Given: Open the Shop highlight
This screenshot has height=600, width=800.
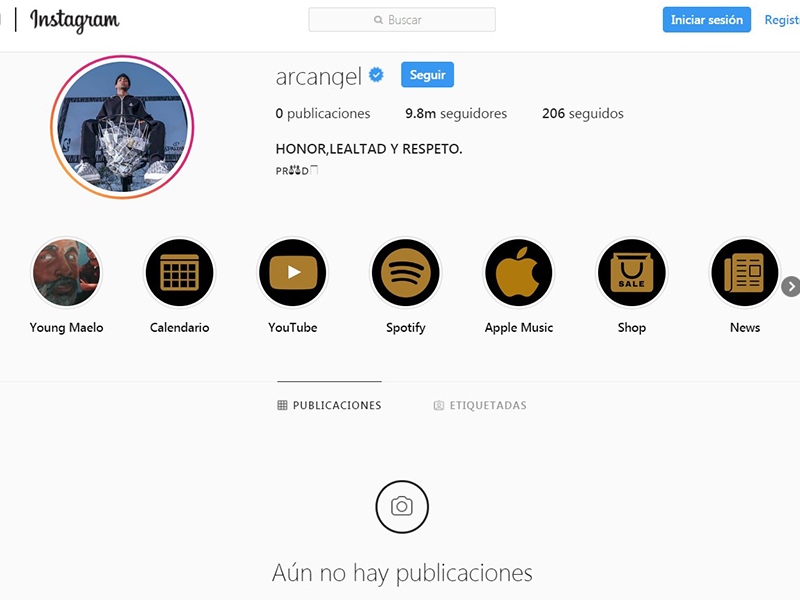Looking at the screenshot, I should (632, 273).
